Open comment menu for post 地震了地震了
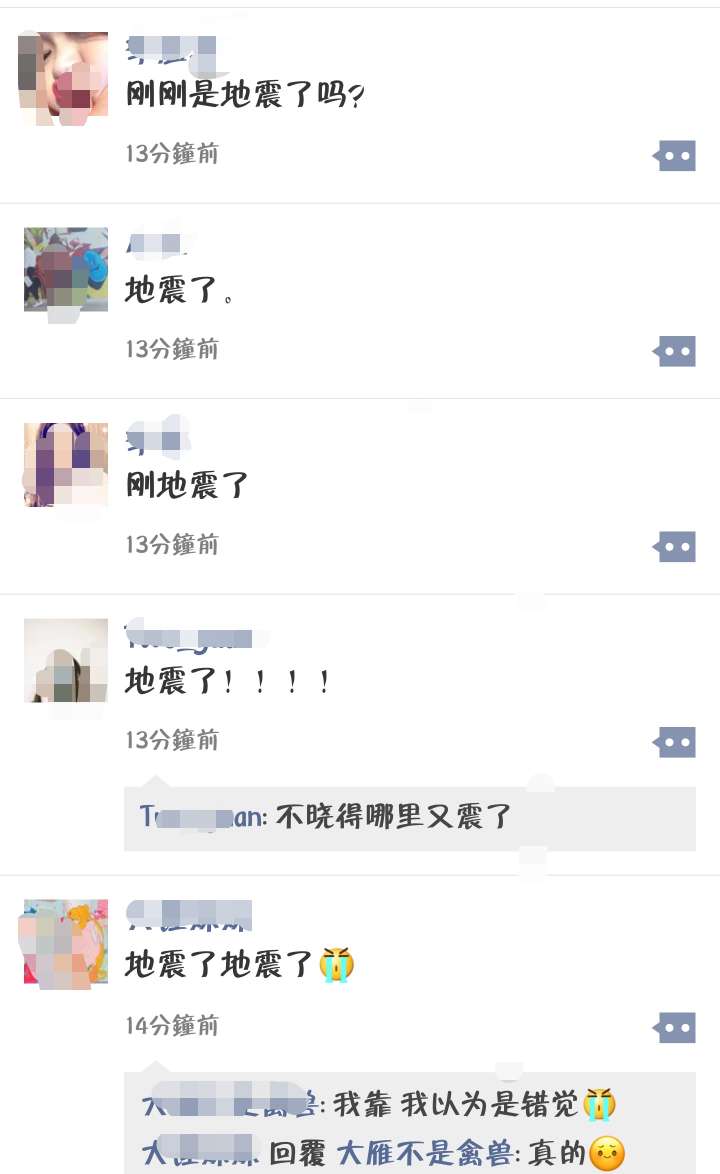 (x=675, y=1027)
